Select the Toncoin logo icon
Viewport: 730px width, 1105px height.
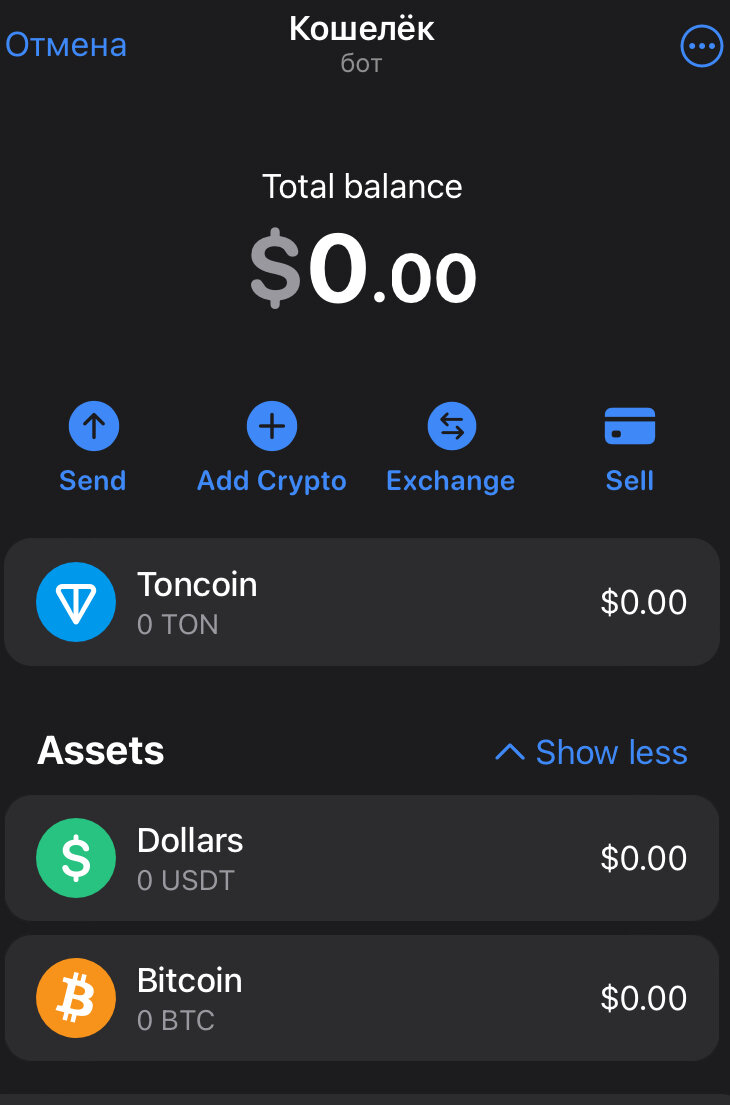click(76, 601)
